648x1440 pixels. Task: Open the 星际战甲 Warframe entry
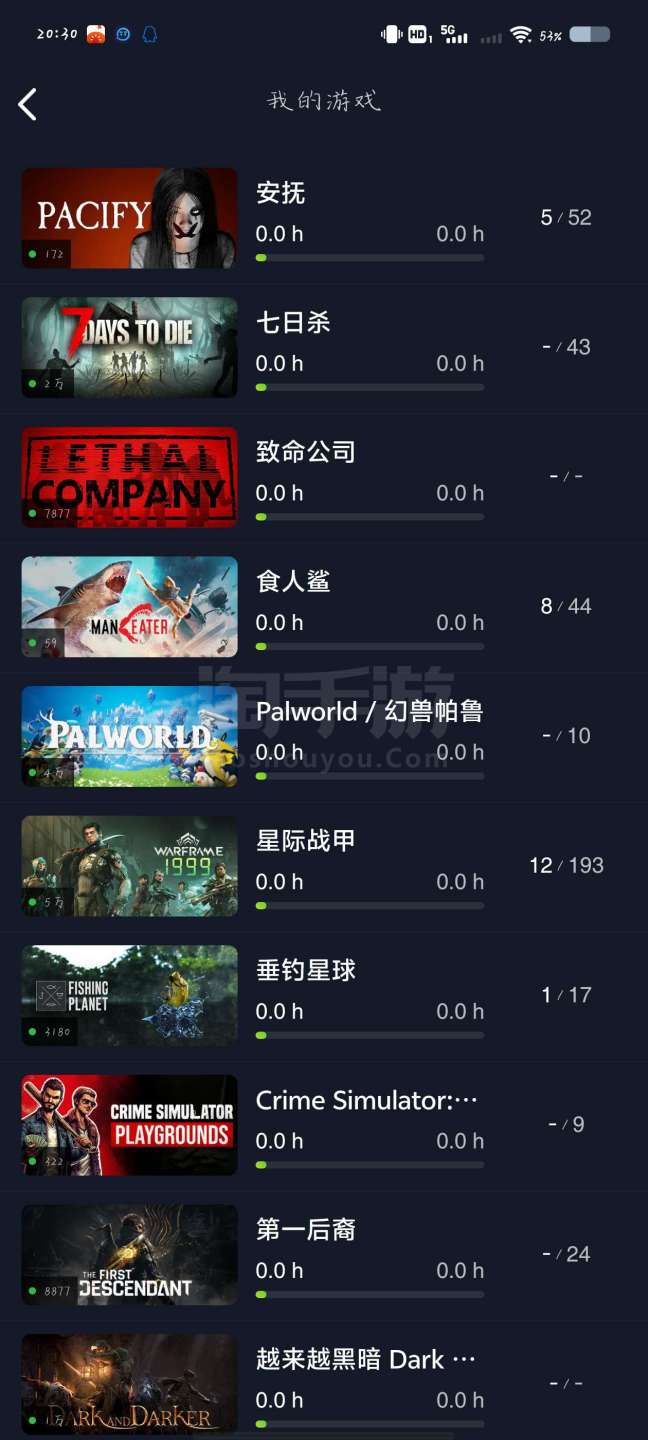324,866
